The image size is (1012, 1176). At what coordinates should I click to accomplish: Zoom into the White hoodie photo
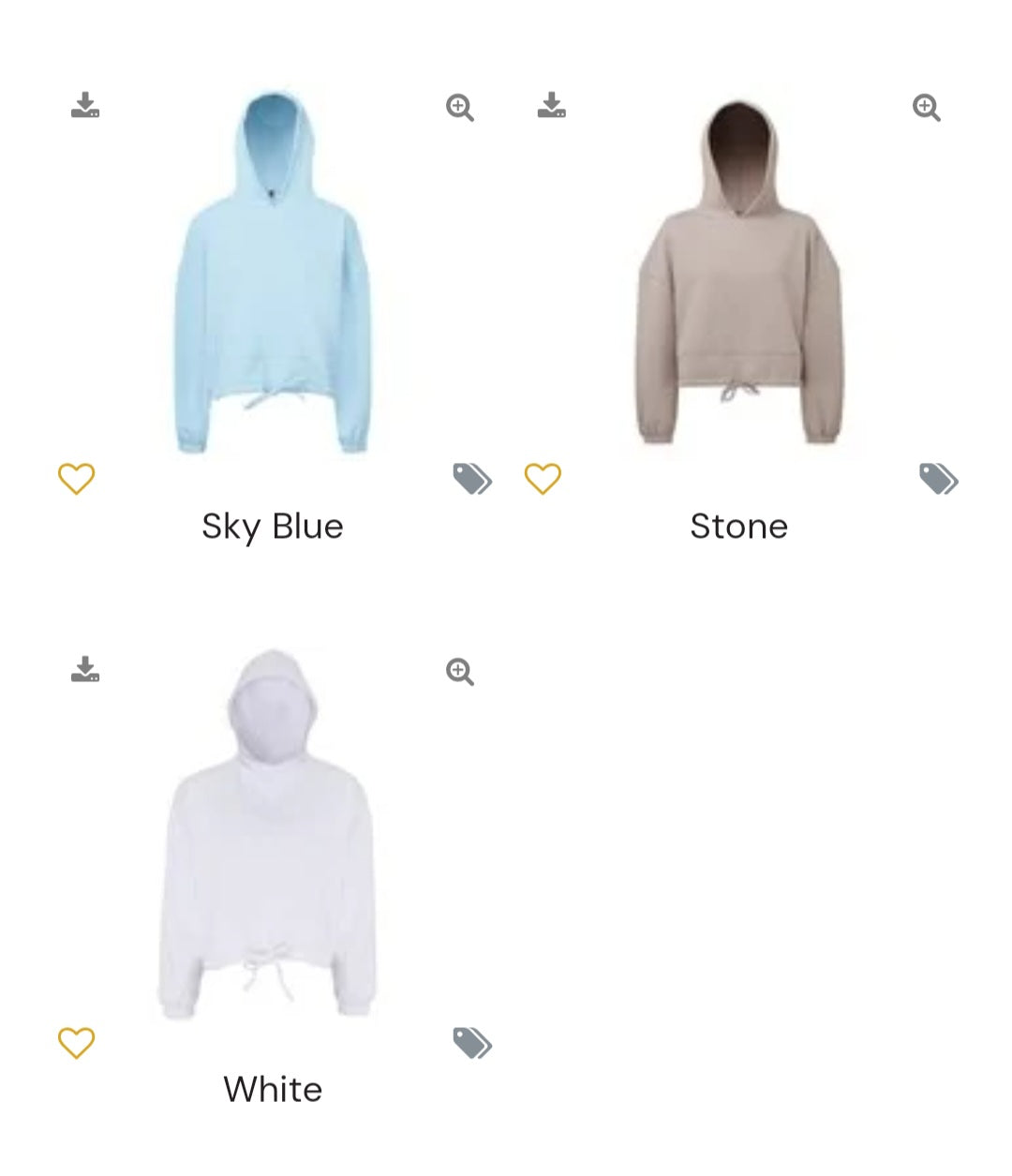(x=458, y=673)
